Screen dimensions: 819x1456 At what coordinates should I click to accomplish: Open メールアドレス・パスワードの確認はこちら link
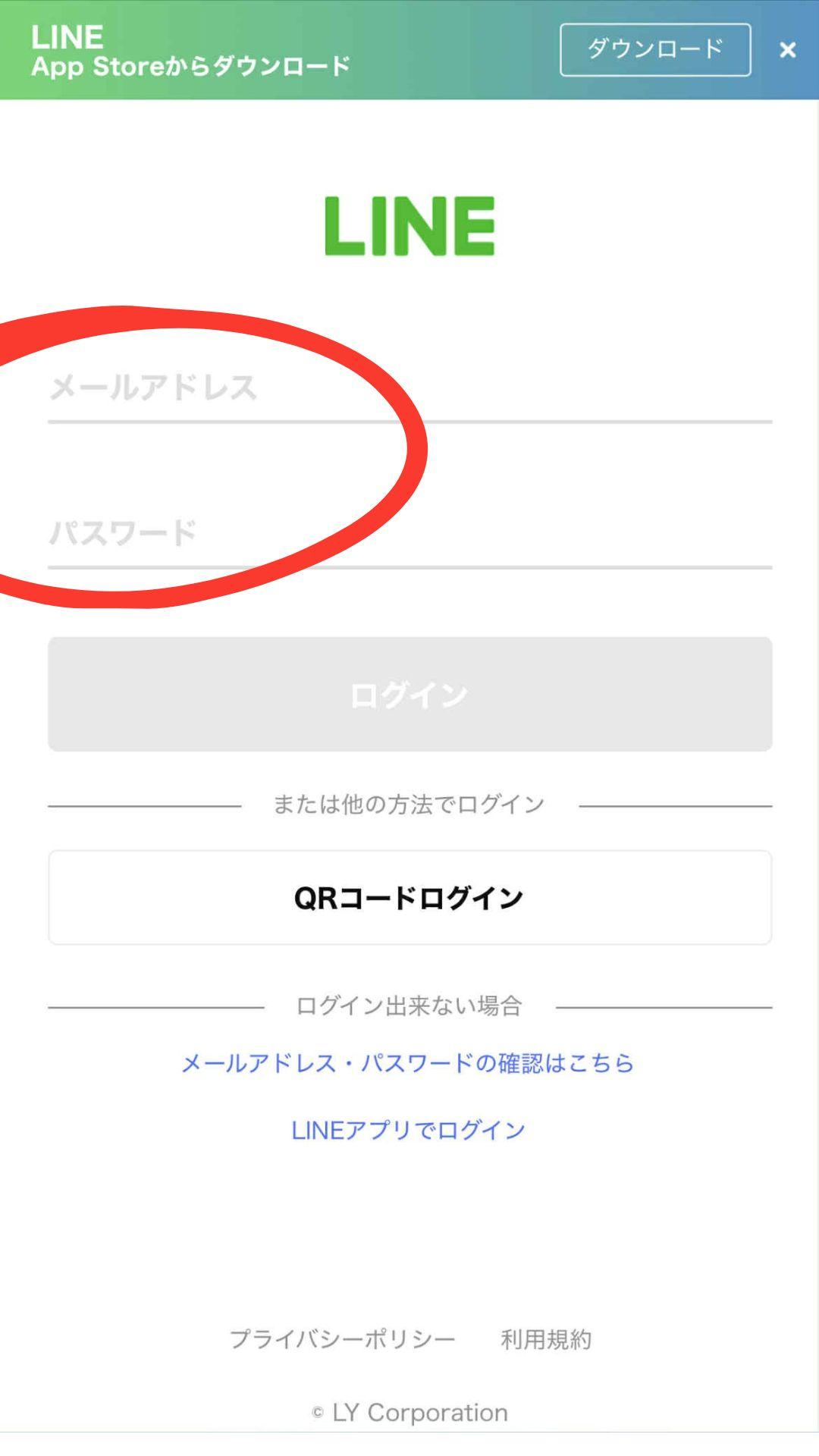pyautogui.click(x=408, y=1063)
